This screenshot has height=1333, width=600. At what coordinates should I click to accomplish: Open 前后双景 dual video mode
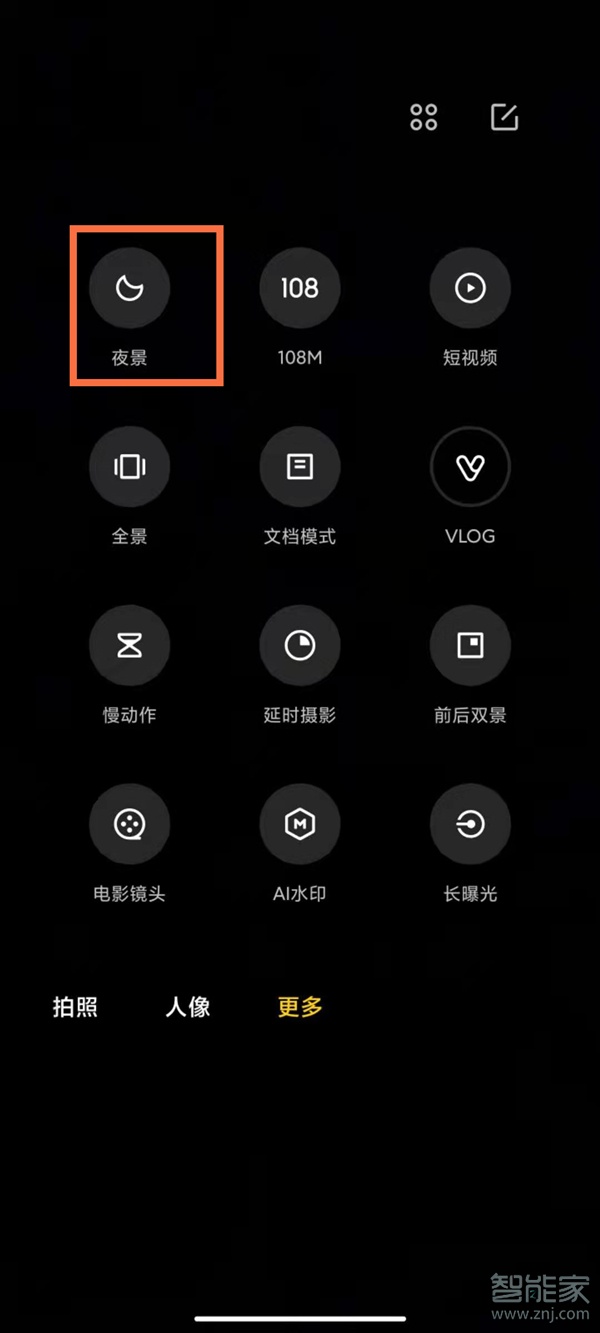[x=470, y=646]
